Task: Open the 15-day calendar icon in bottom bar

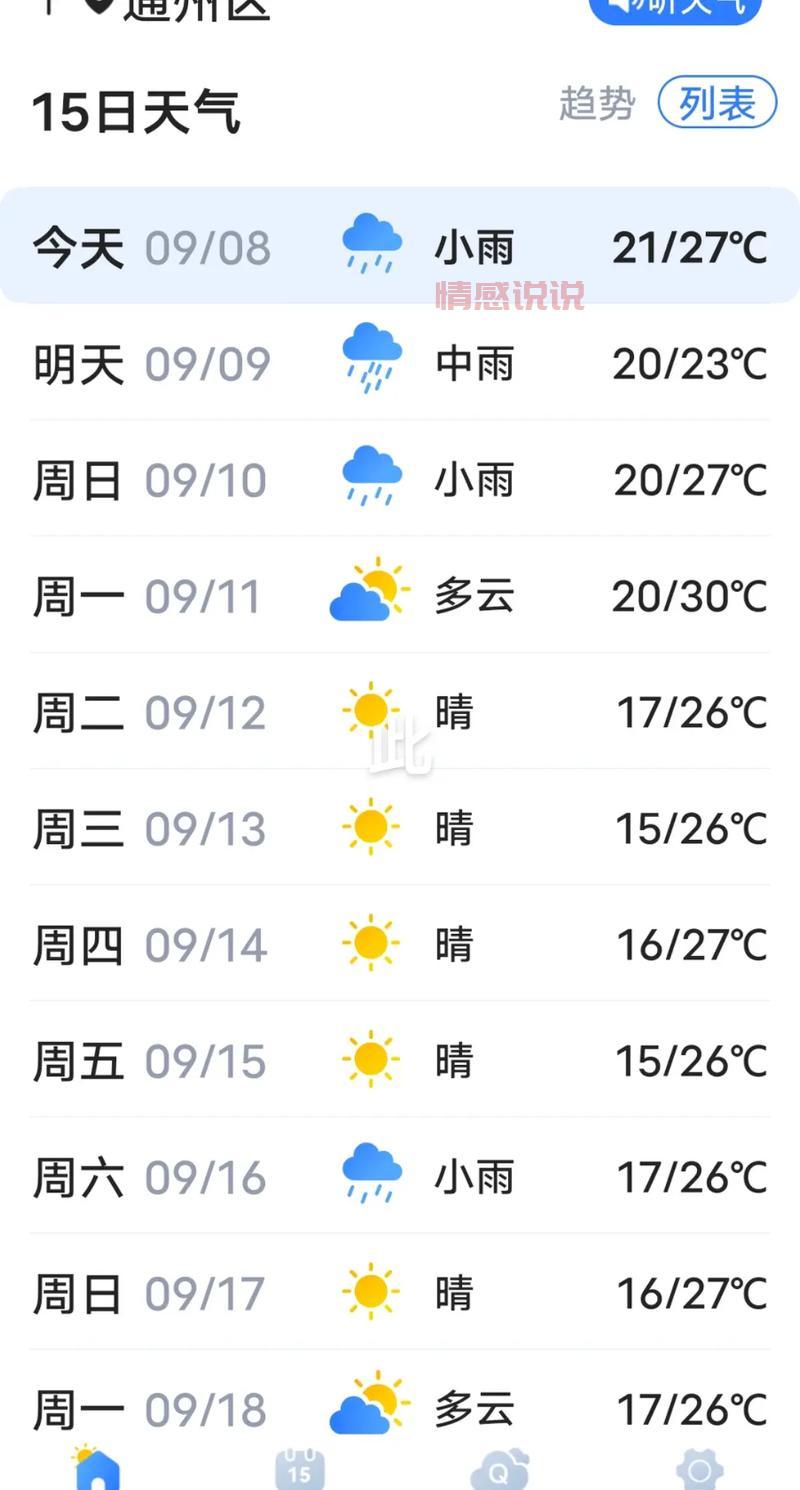Action: 300,1468
